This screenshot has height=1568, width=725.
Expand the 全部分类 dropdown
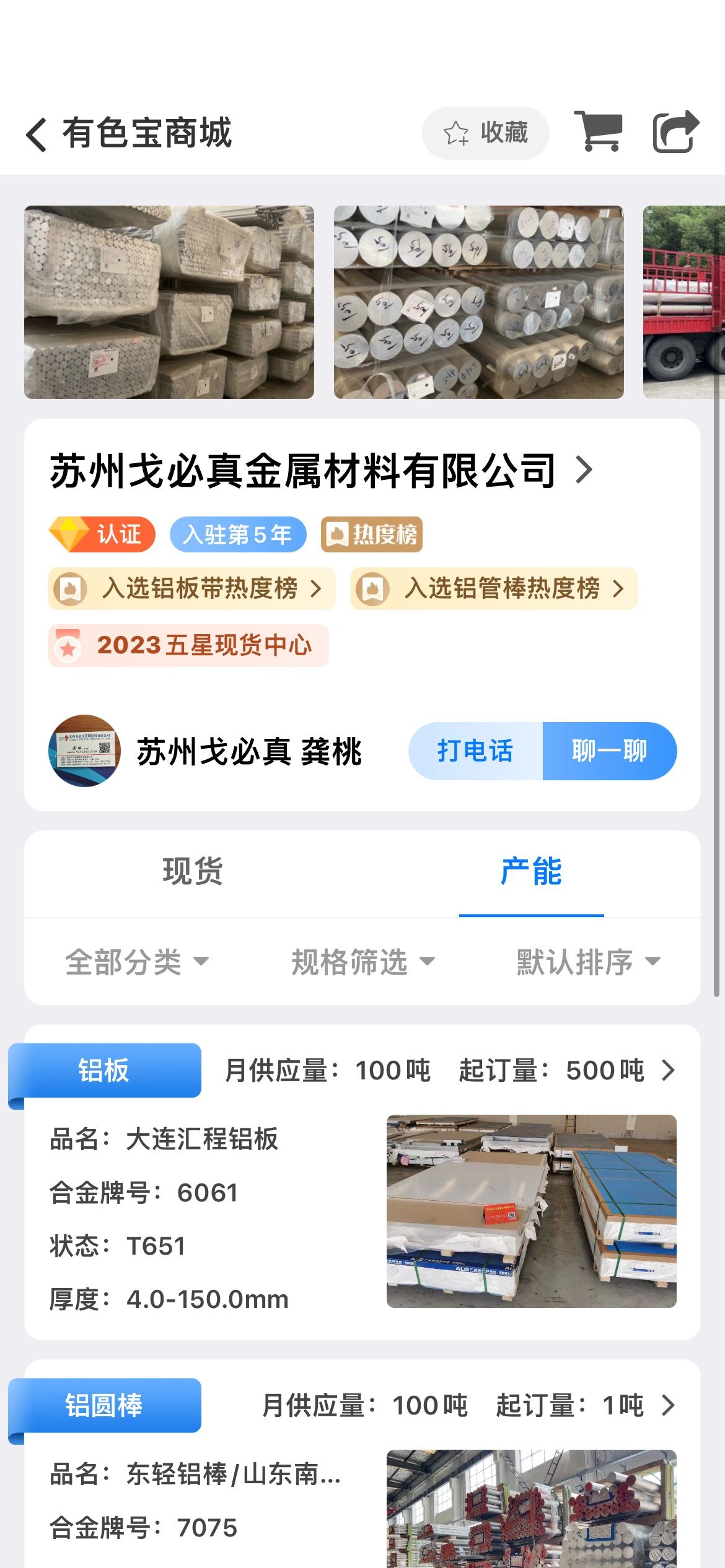point(137,962)
